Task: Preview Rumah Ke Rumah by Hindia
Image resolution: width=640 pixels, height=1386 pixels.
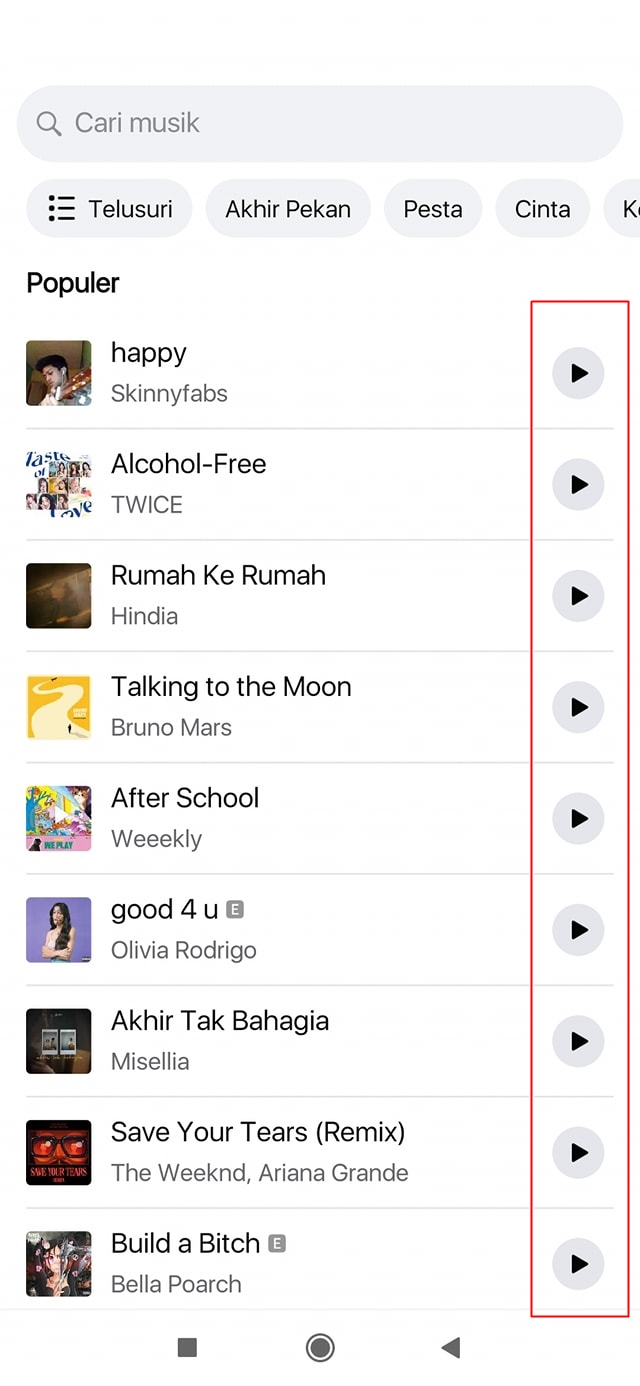Action: coord(578,596)
